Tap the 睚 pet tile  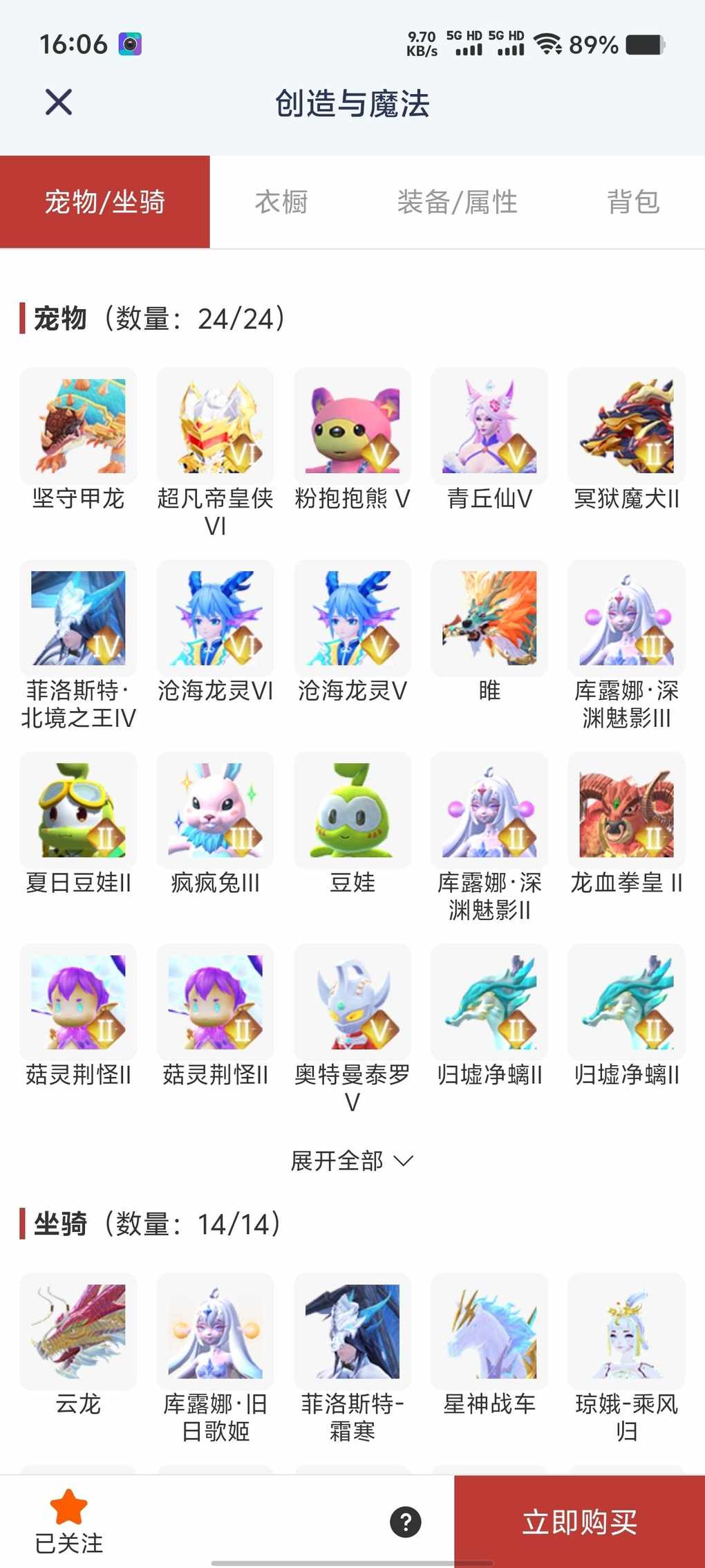(489, 618)
